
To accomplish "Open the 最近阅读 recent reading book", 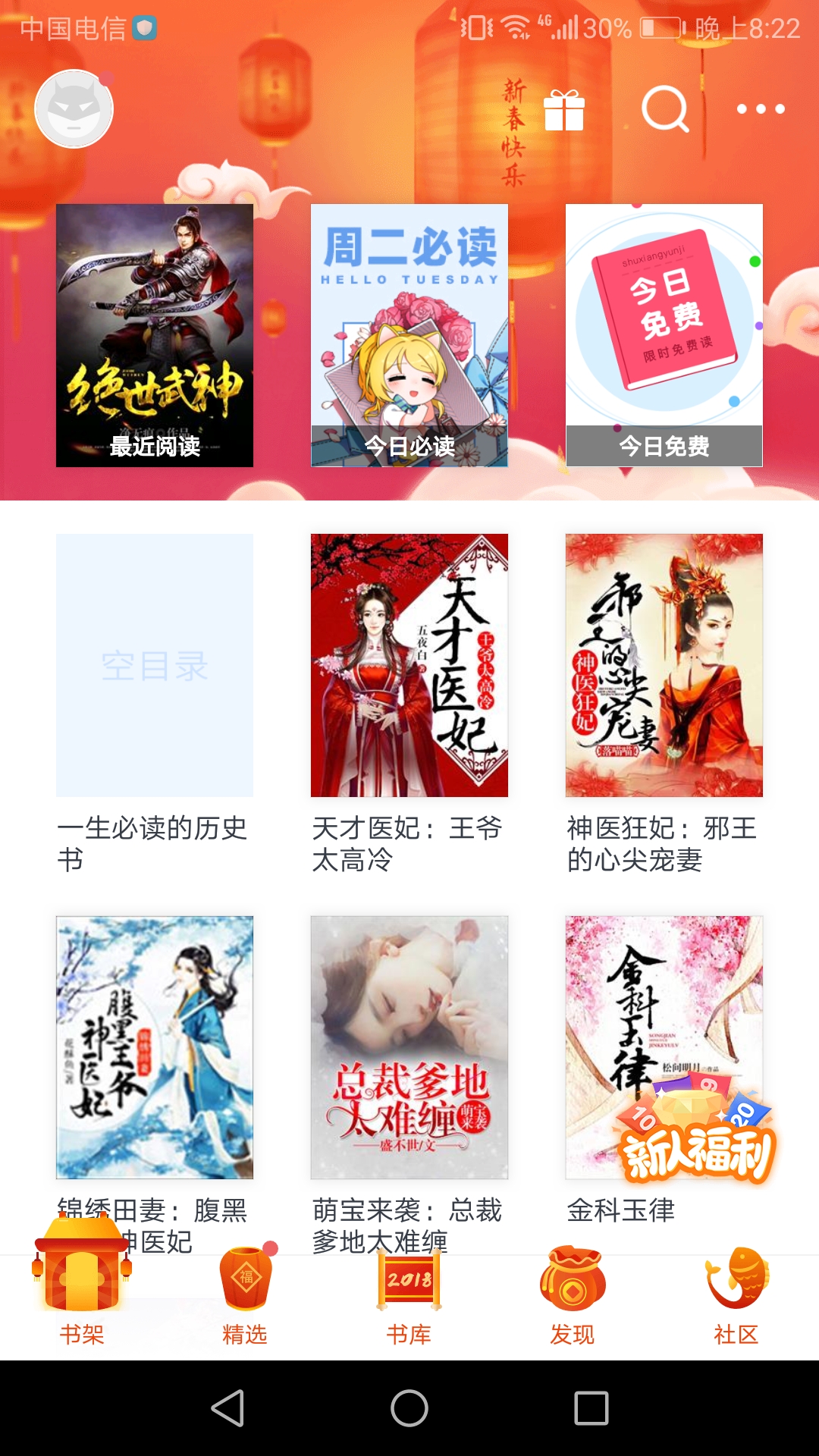I will click(x=155, y=334).
